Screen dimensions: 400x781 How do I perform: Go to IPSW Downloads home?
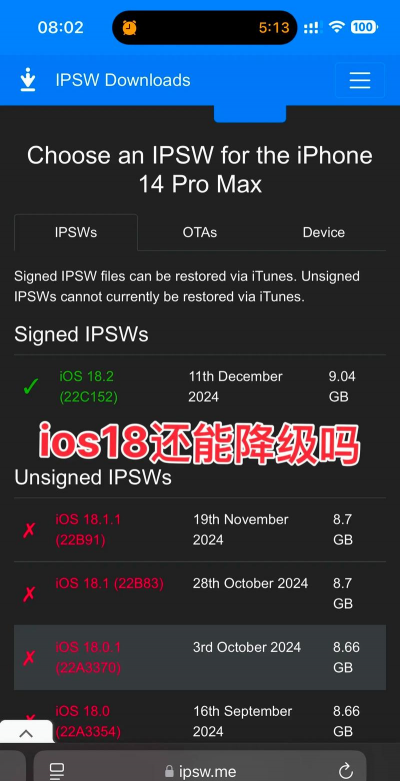[x=106, y=80]
